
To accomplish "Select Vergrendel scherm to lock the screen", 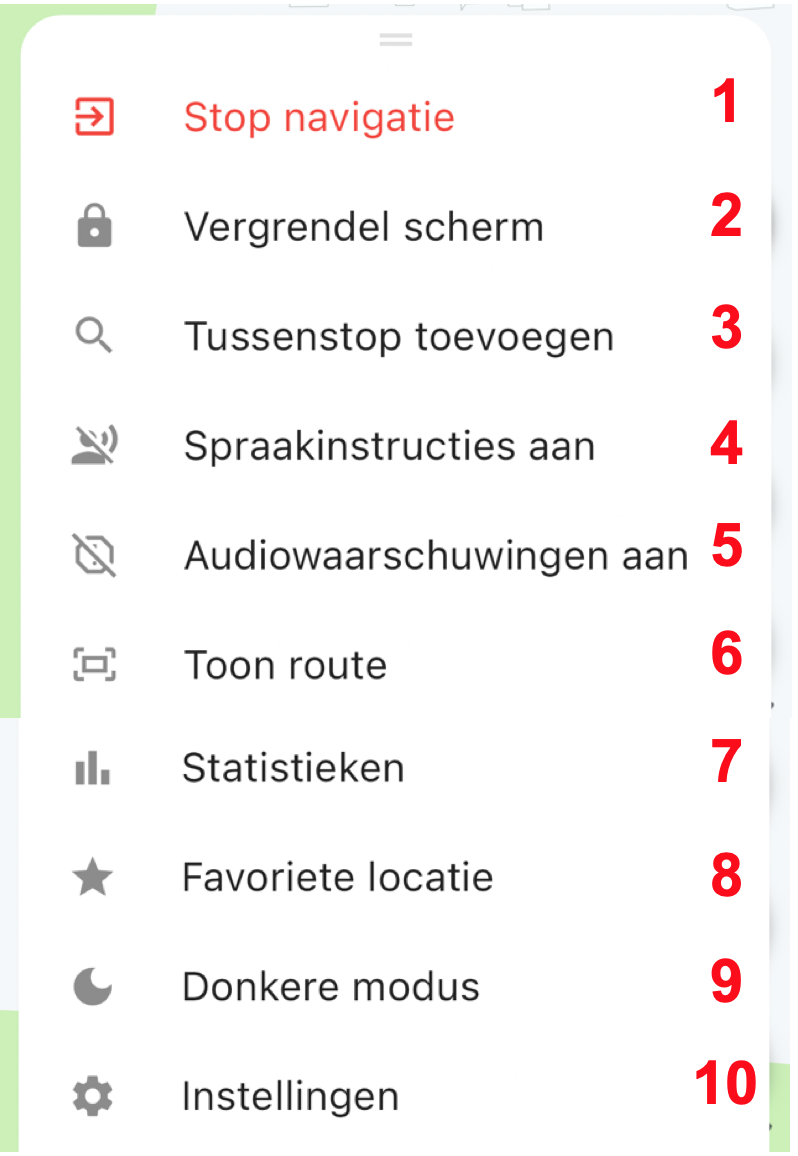I will (x=363, y=228).
